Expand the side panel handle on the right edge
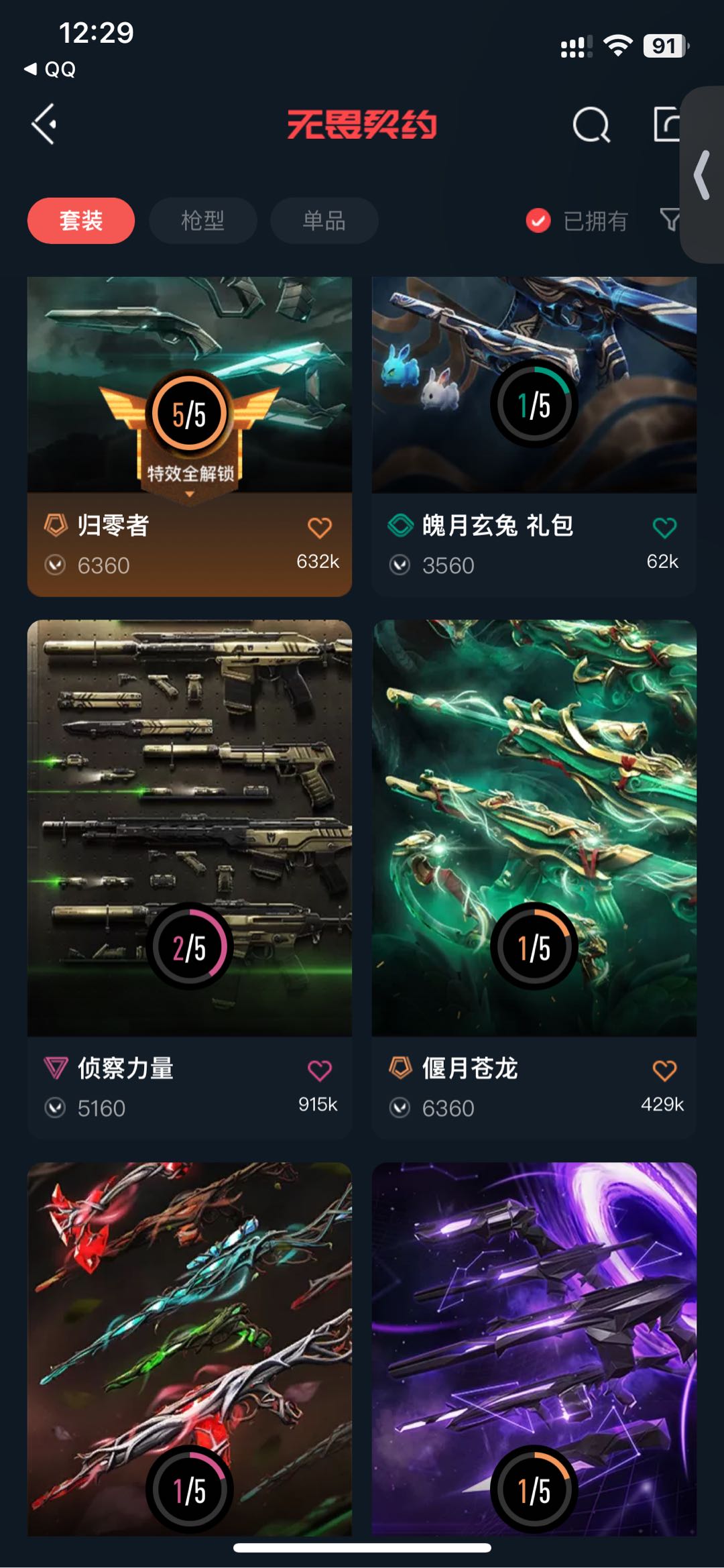Image resolution: width=724 pixels, height=1568 pixels. click(703, 175)
